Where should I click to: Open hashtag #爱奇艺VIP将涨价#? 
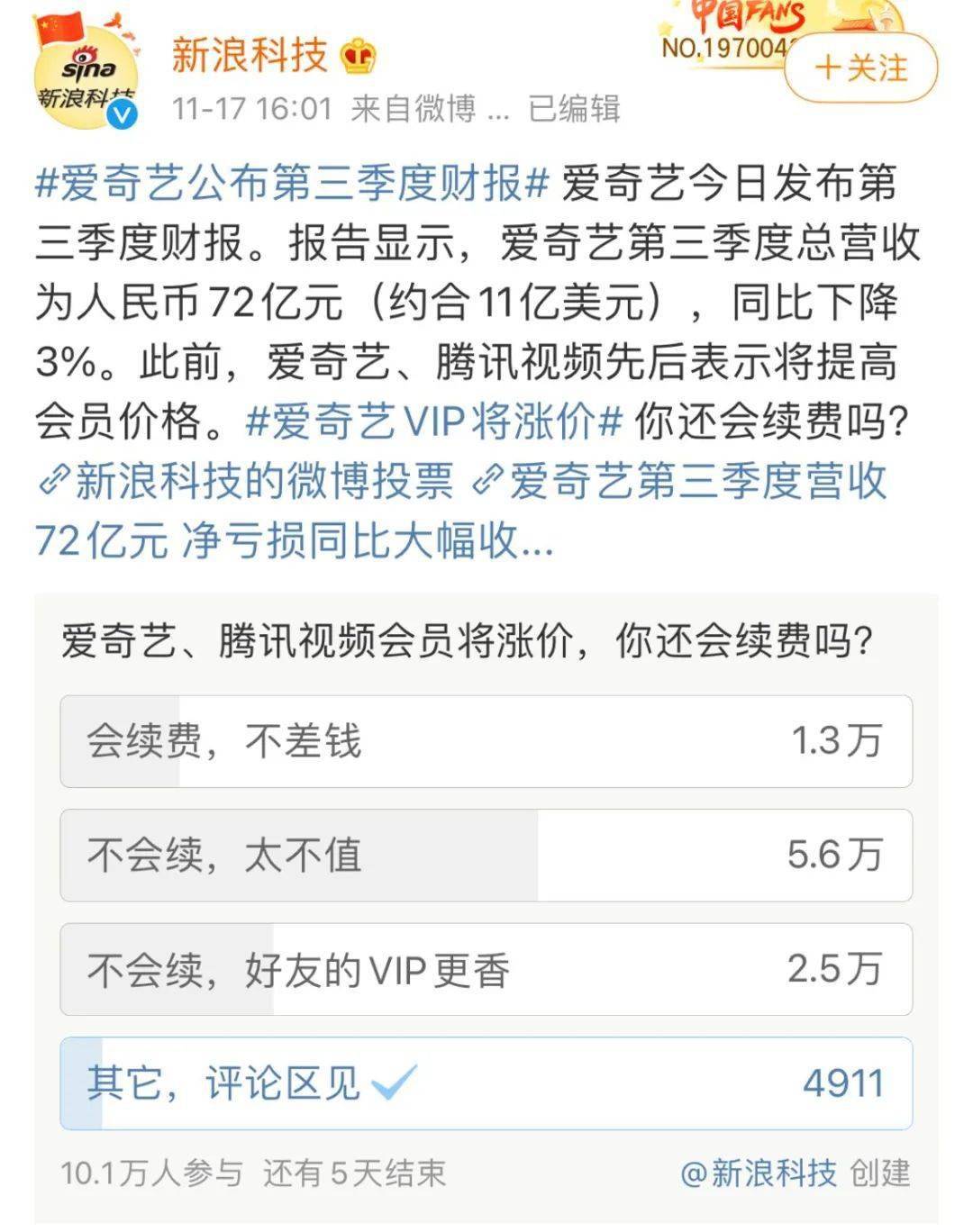(x=433, y=421)
